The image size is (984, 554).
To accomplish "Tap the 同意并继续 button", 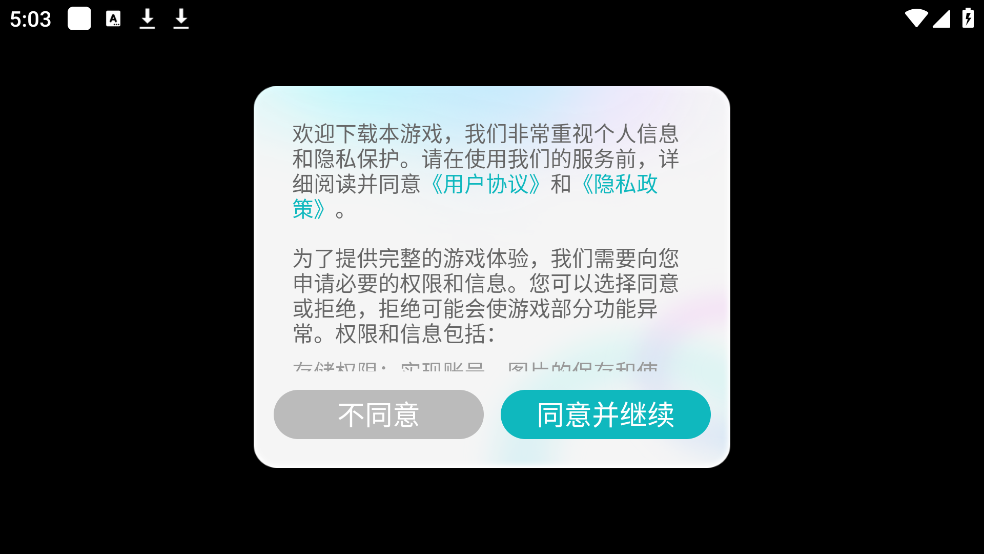I will click(x=605, y=414).
